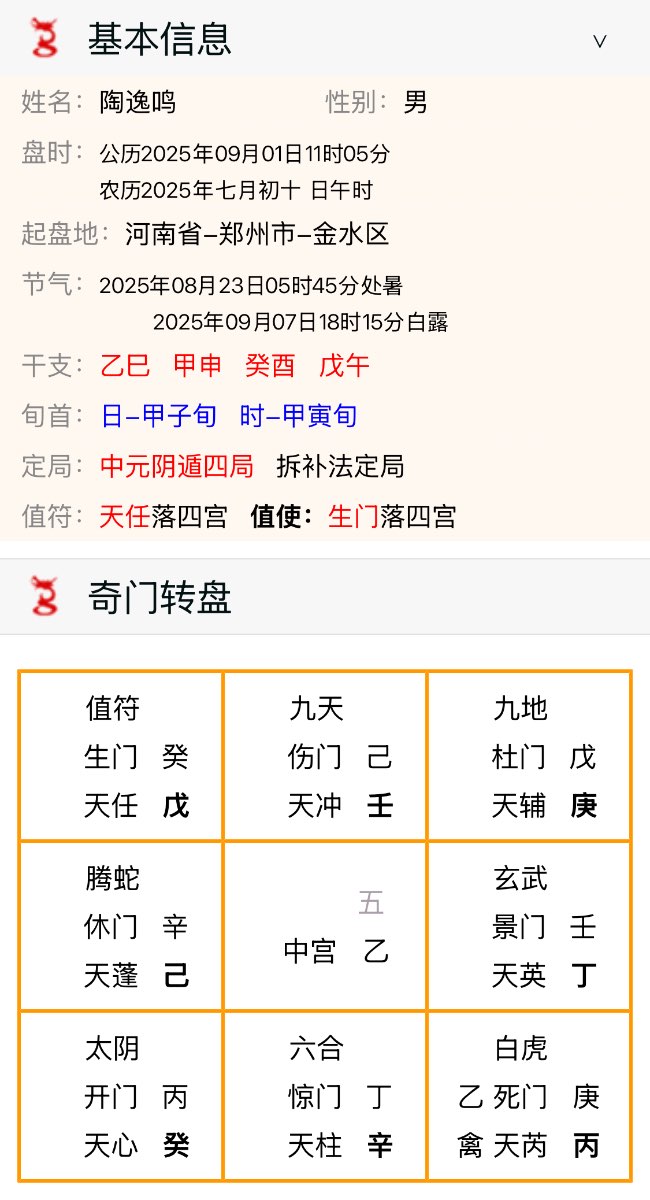650x1200 pixels.
Task: Collapse the 基本信息 section chevron
Action: pos(600,41)
